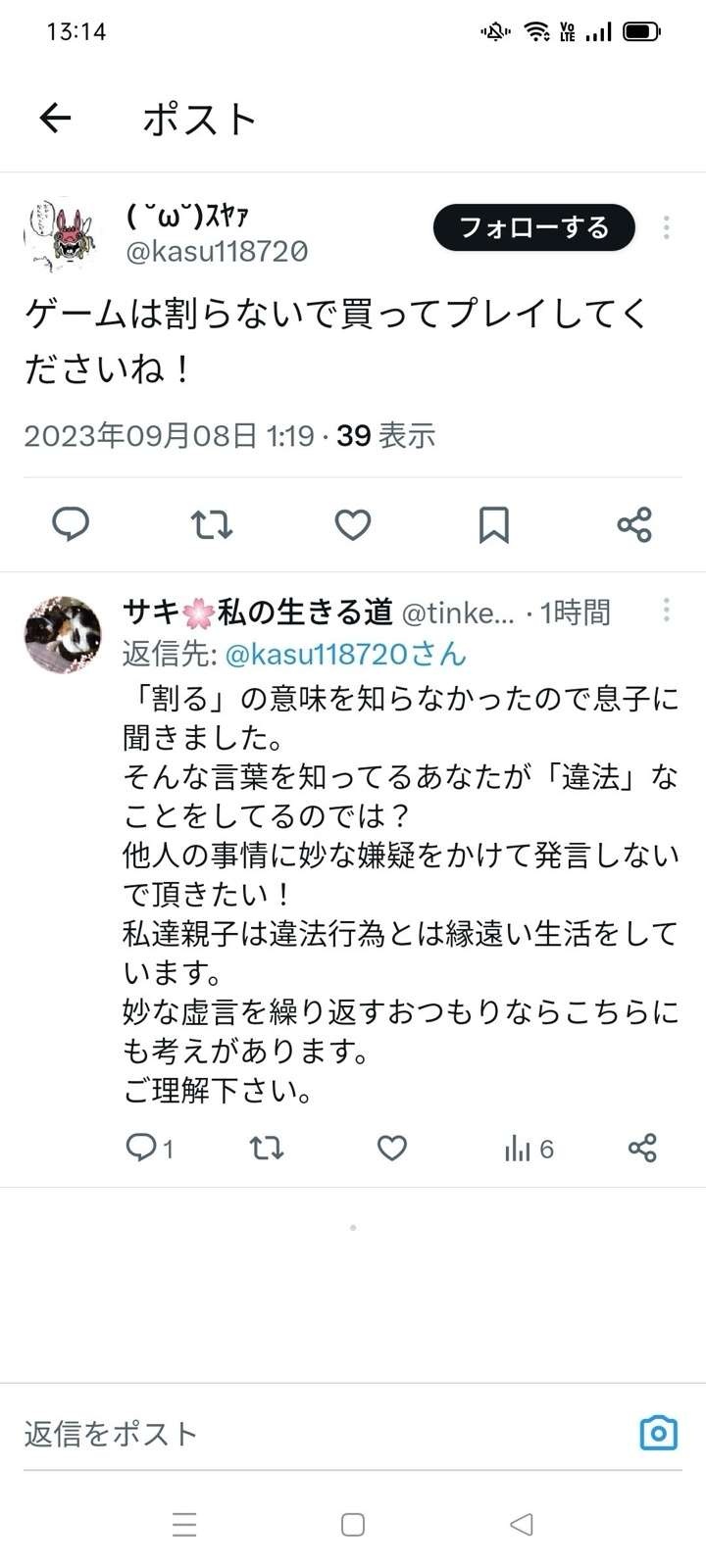Tap the @kasu118720さん mention link
This screenshot has height=1568, width=706.
[x=345, y=654]
